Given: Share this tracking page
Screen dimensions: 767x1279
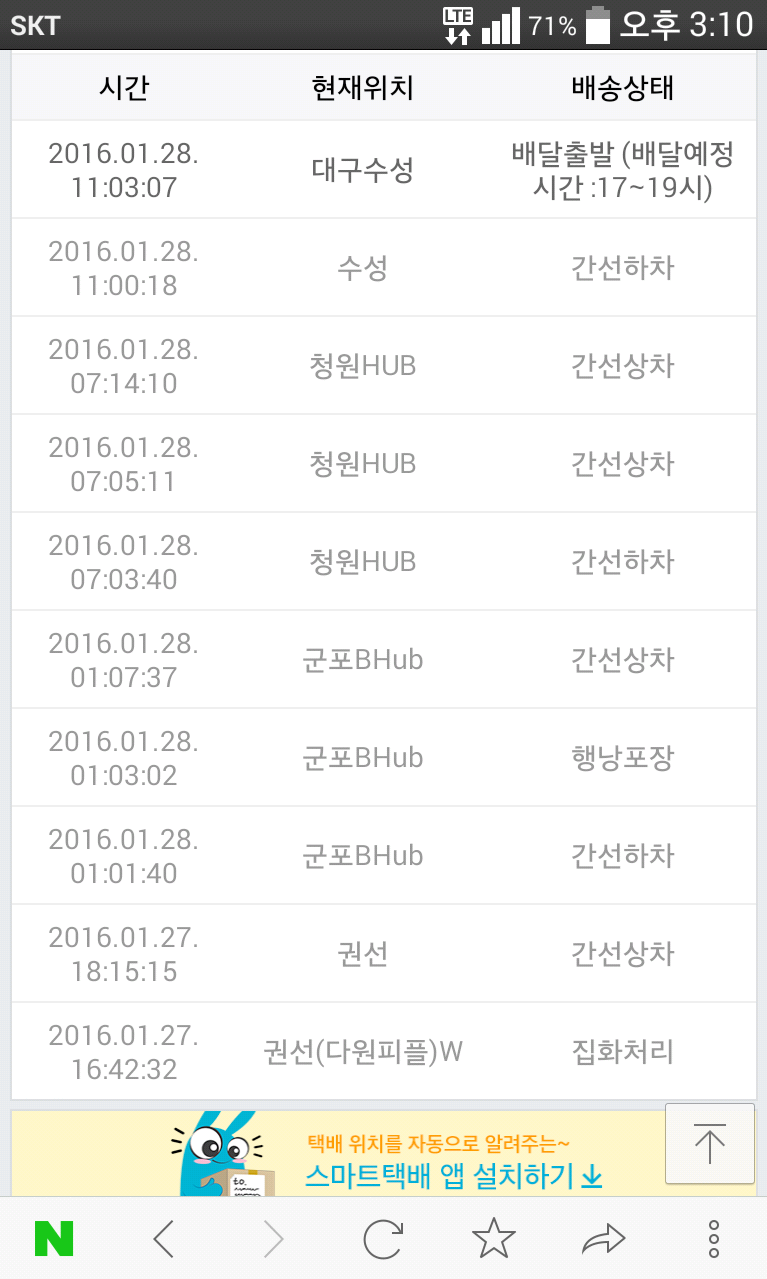Looking at the screenshot, I should [x=603, y=1239].
